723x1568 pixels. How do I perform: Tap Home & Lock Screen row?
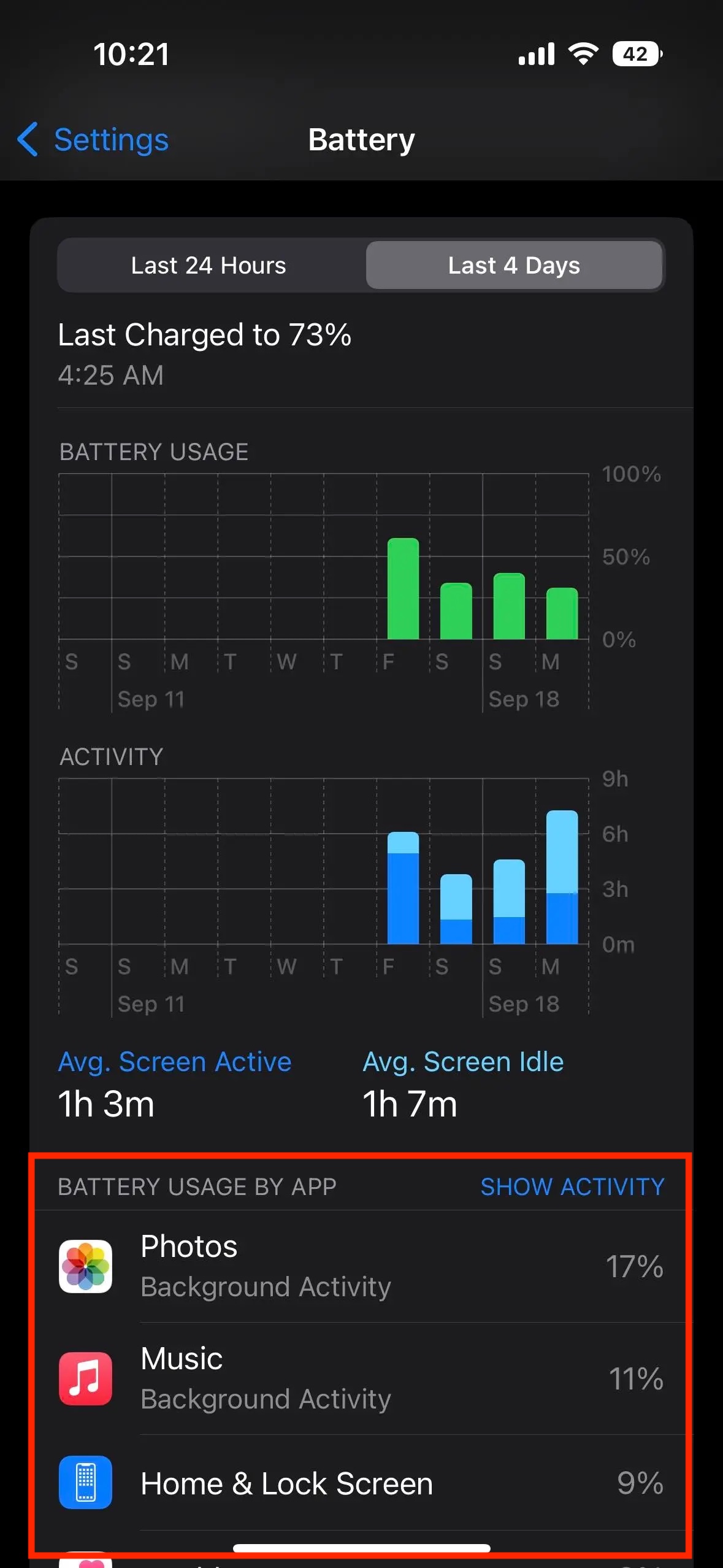pos(361,1483)
